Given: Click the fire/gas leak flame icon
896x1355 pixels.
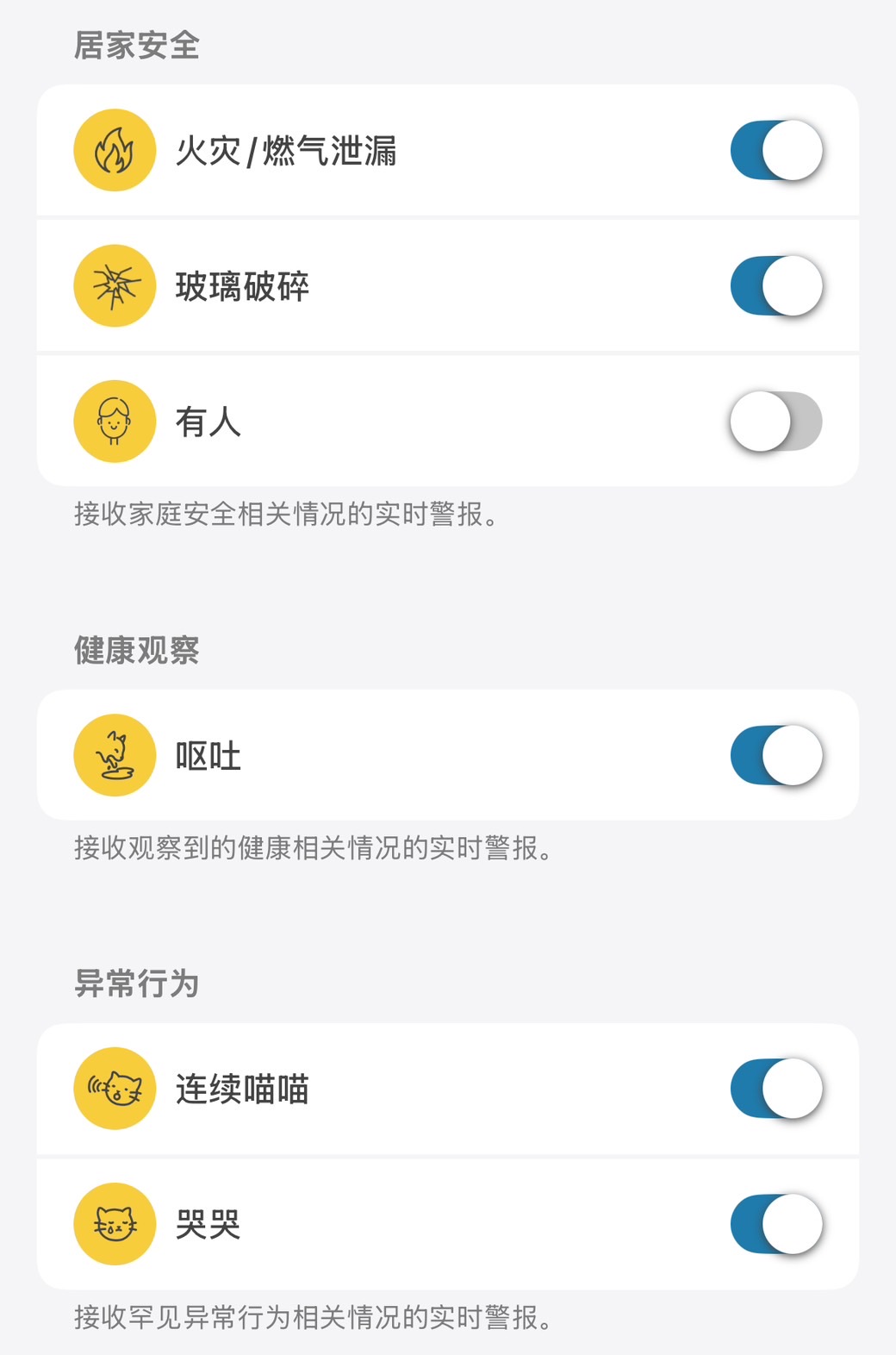Looking at the screenshot, I should click(x=115, y=148).
